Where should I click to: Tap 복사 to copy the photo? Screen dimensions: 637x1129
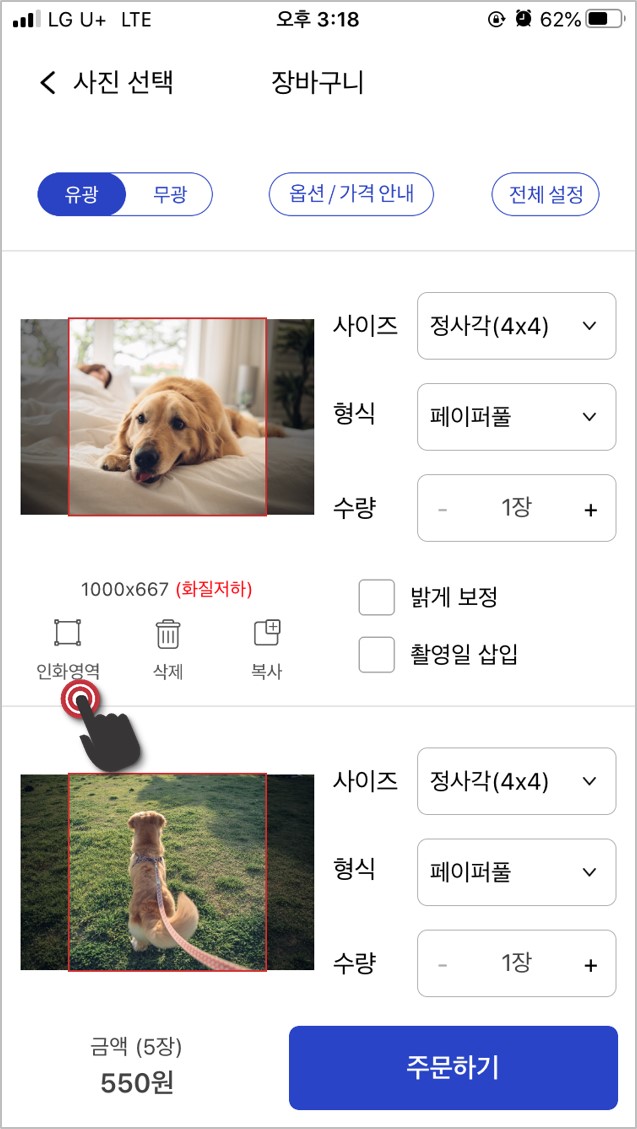tap(267, 648)
